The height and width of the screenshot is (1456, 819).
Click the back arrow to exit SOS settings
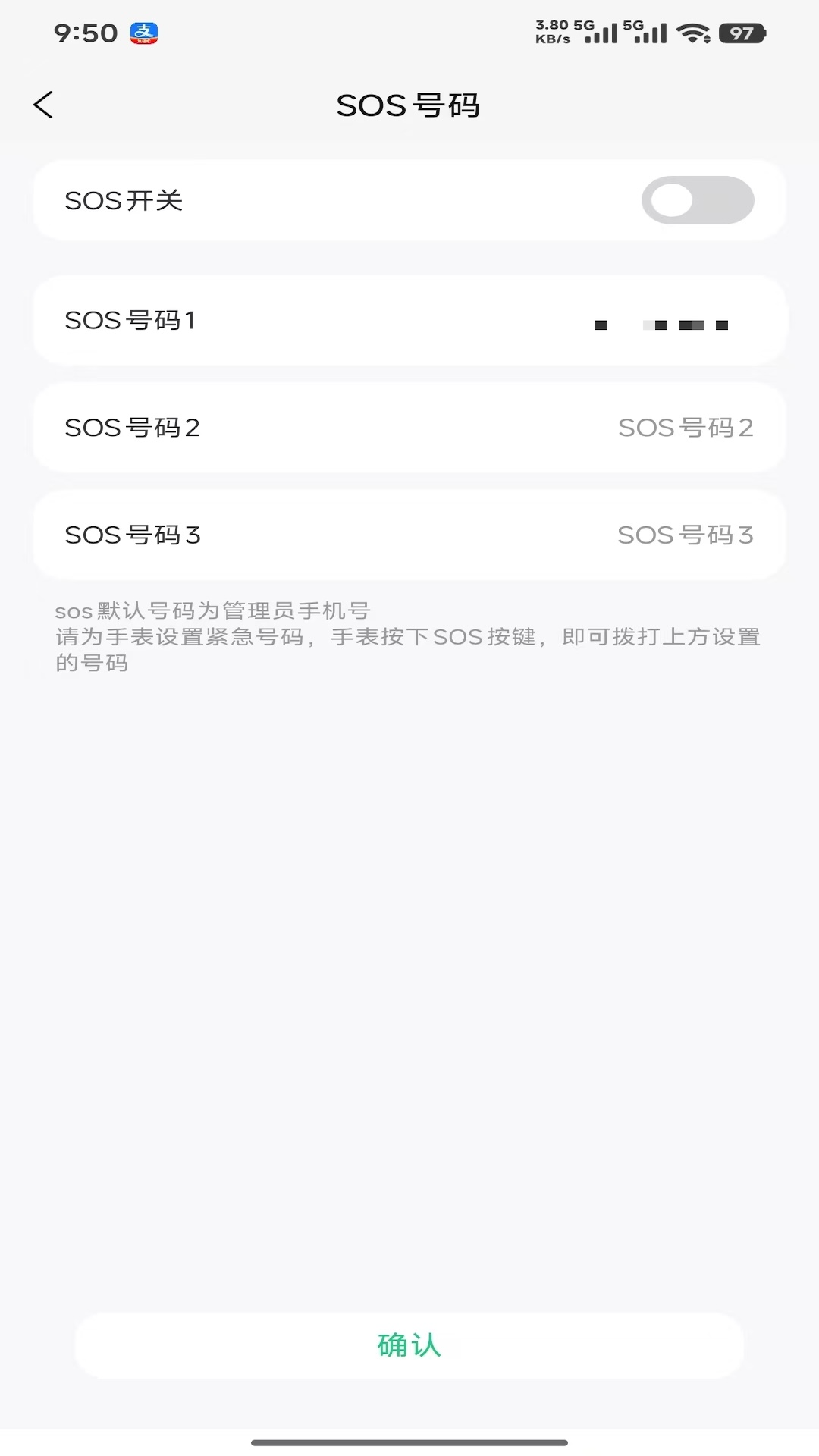click(43, 105)
